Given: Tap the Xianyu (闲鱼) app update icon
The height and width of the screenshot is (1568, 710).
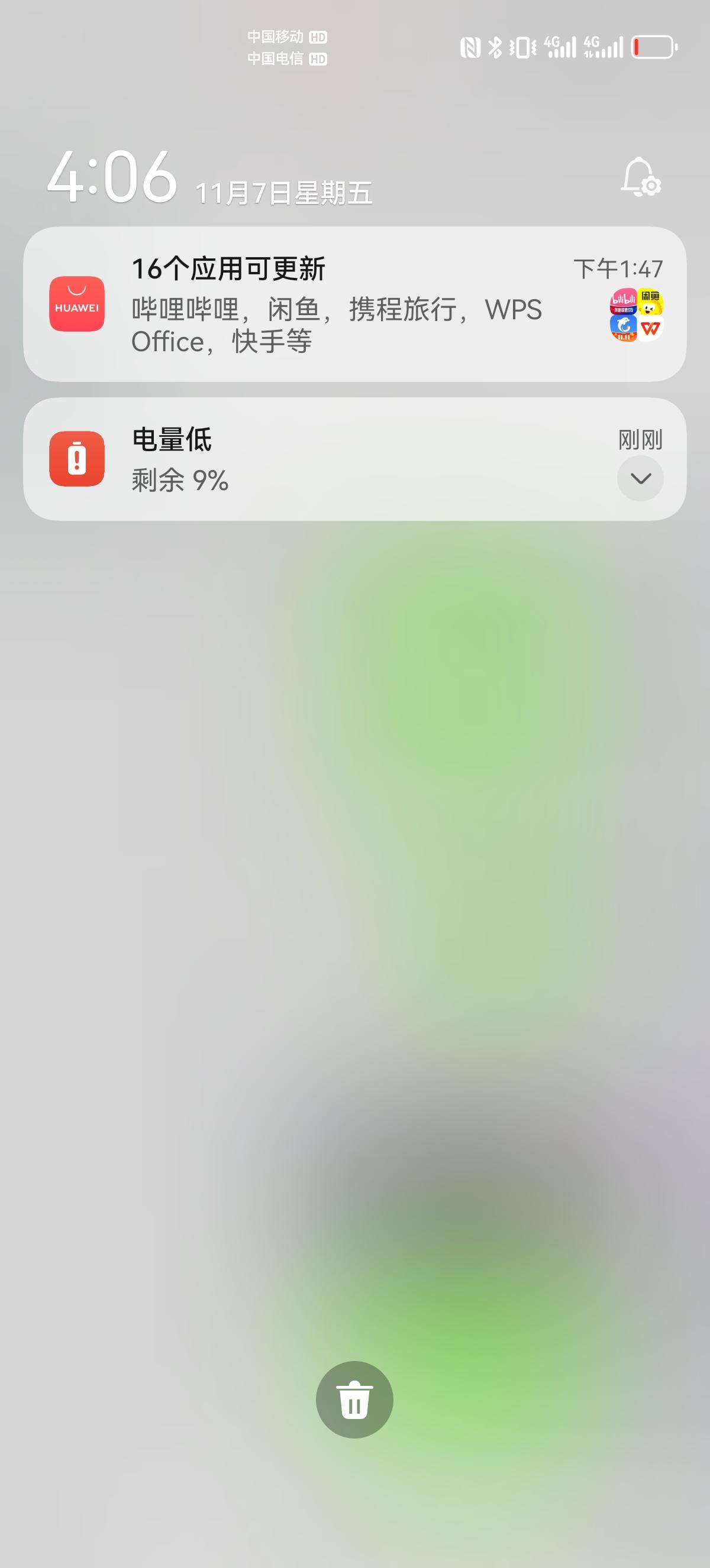Looking at the screenshot, I should tap(651, 302).
